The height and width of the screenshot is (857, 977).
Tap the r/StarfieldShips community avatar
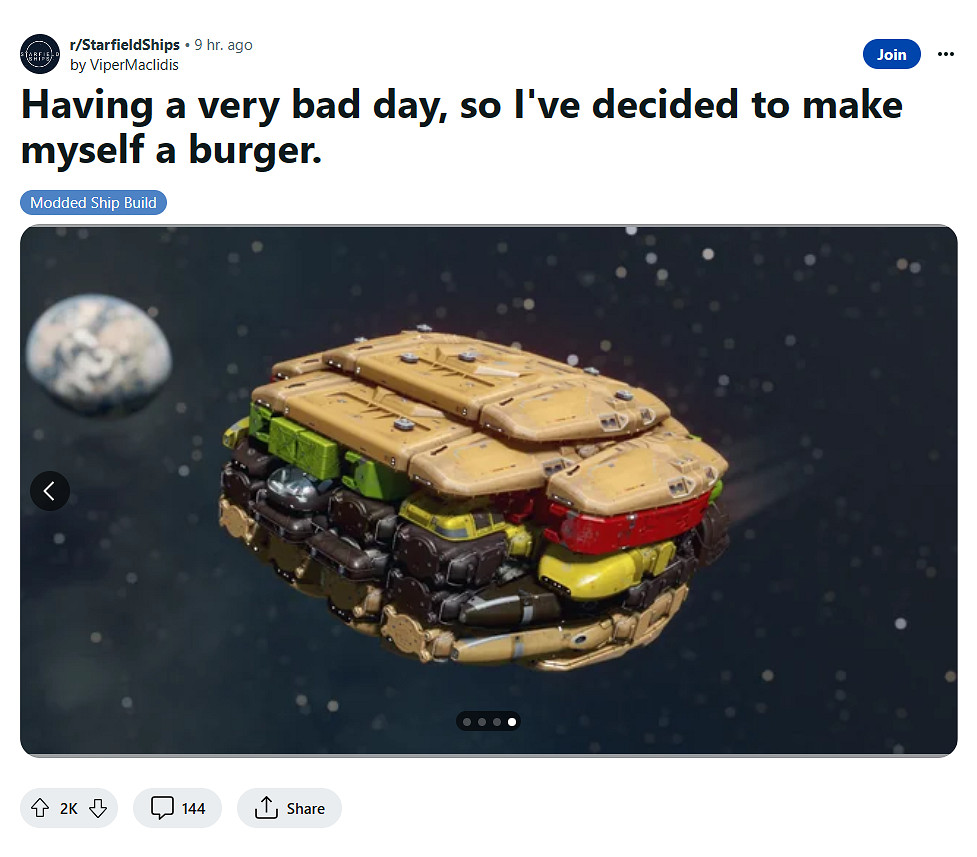(x=40, y=54)
